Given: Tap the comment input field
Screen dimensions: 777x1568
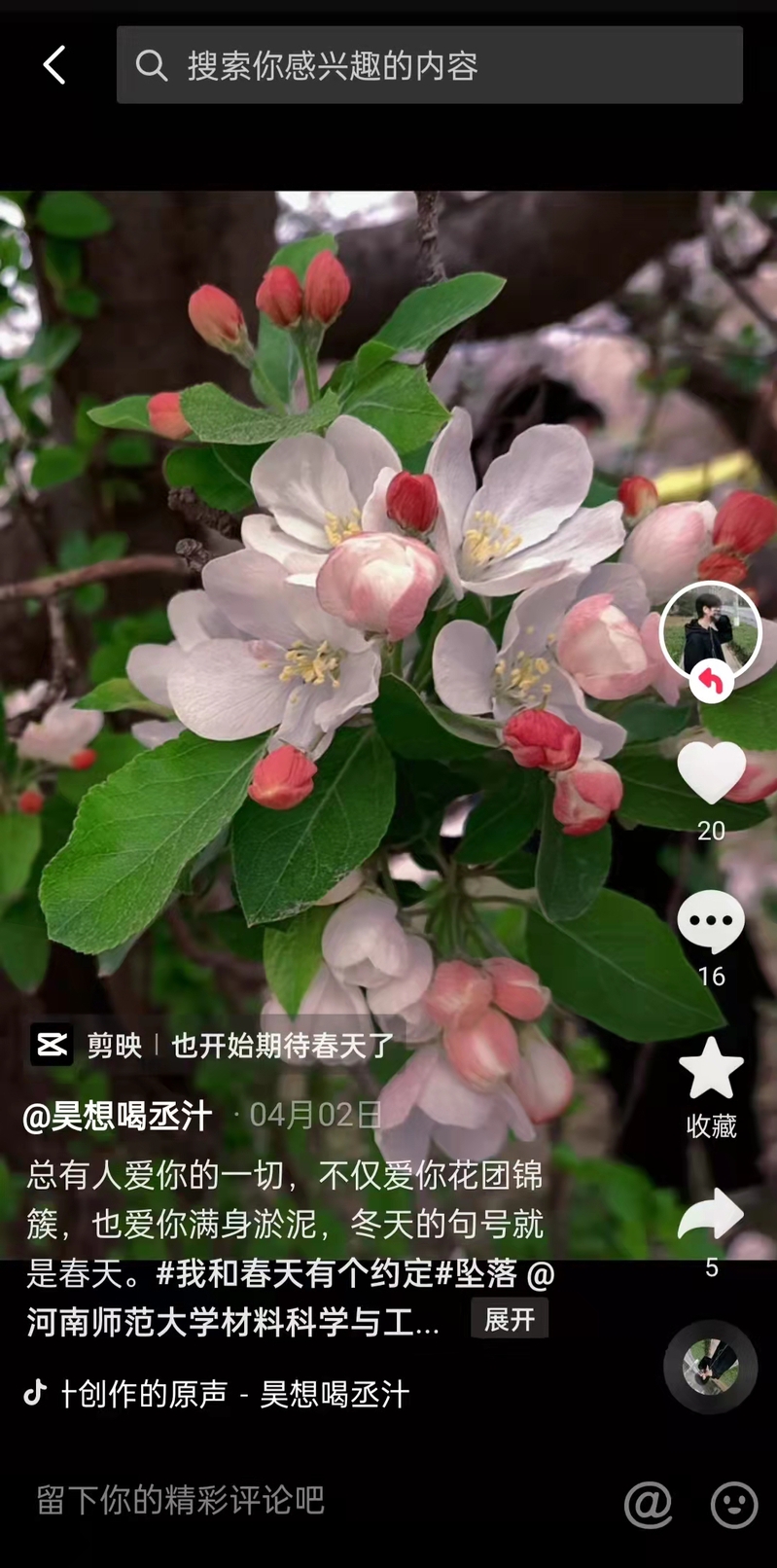Looking at the screenshot, I should click(292, 1500).
